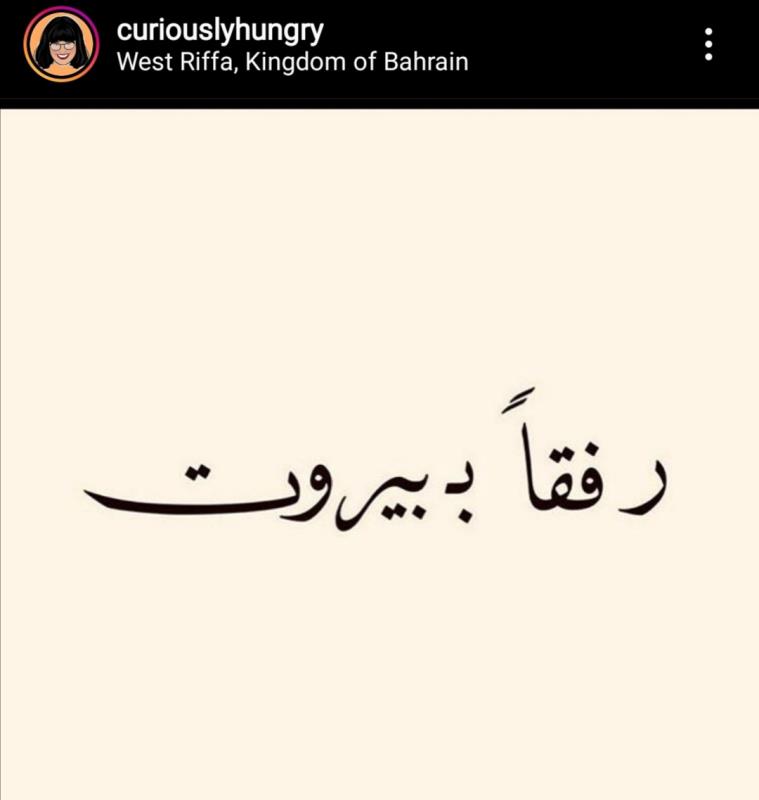Open curiouslyhungry's profile picture
This screenshot has width=759, height=800.
pyautogui.click(x=62, y=44)
